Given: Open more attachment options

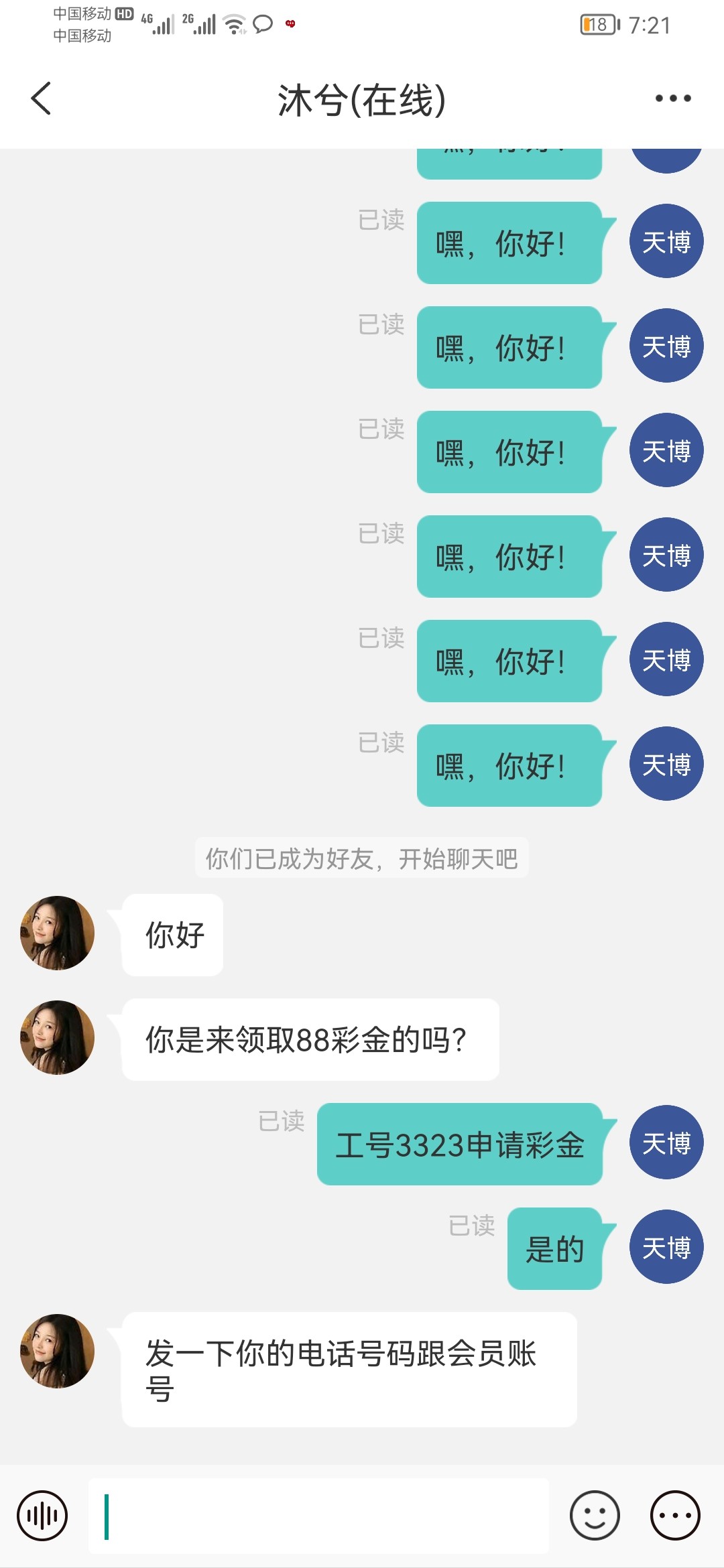Looking at the screenshot, I should (675, 1515).
